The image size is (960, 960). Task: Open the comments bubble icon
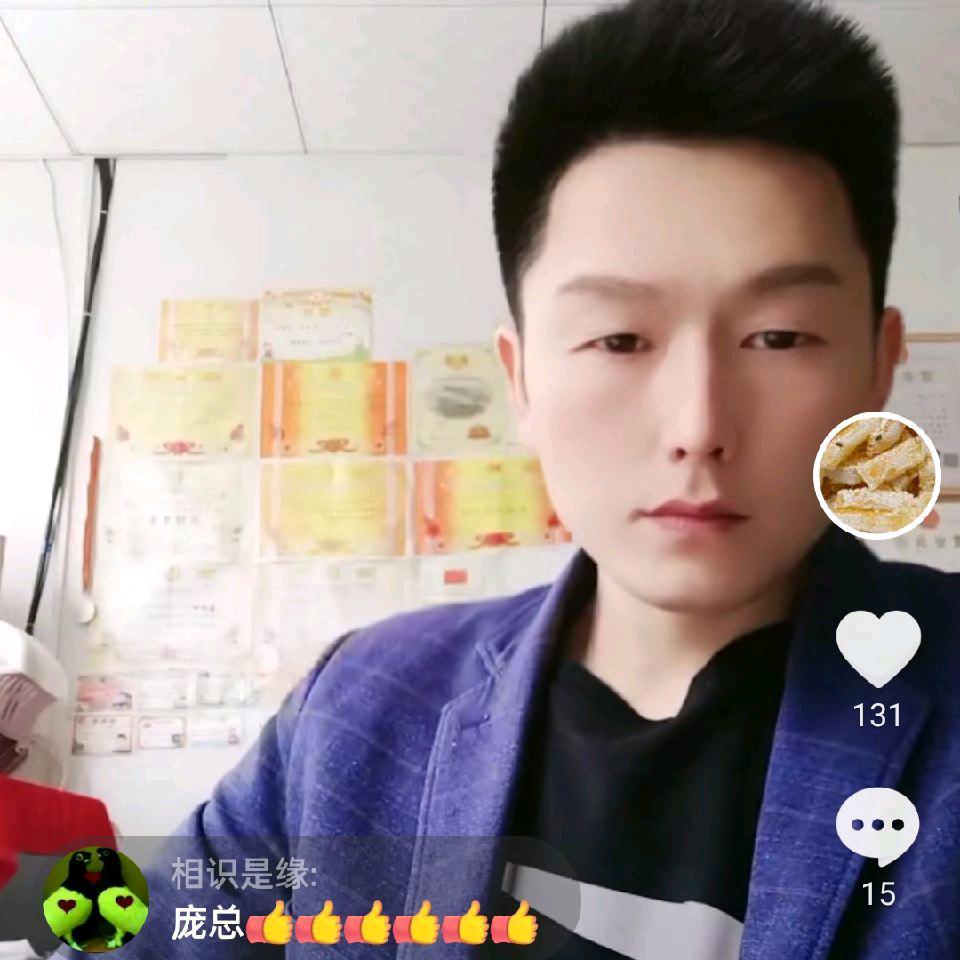point(877,826)
